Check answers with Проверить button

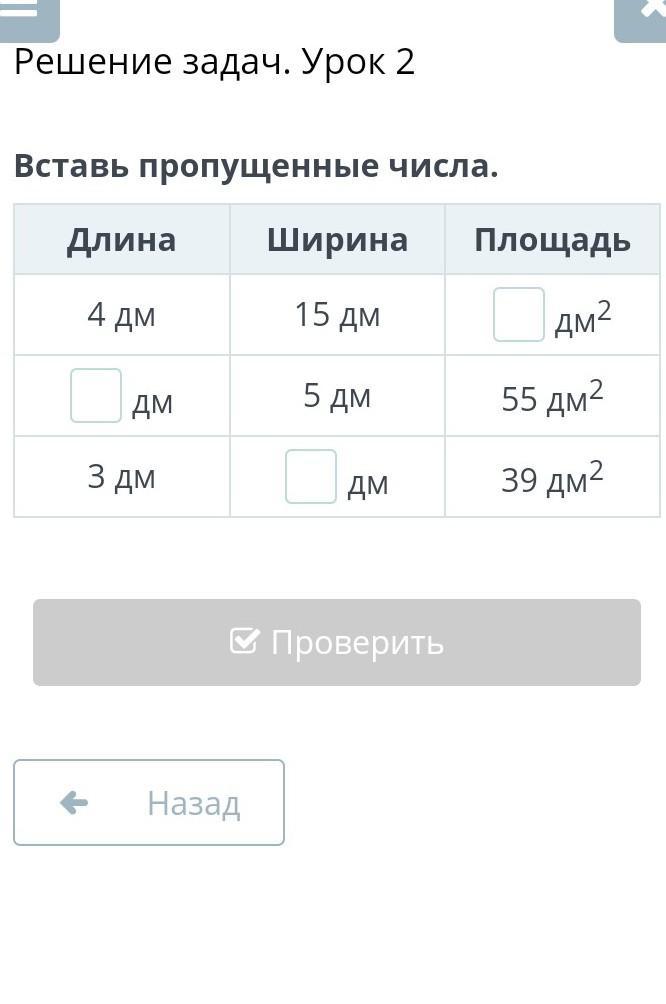click(x=337, y=642)
